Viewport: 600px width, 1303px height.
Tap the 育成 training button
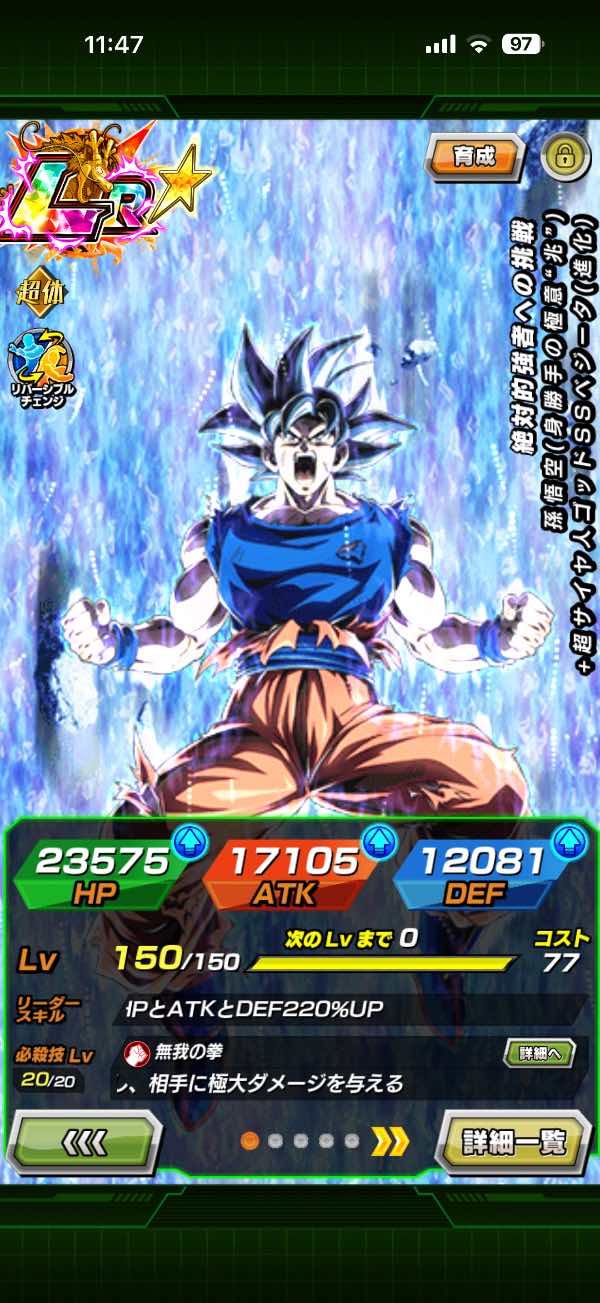[473, 157]
